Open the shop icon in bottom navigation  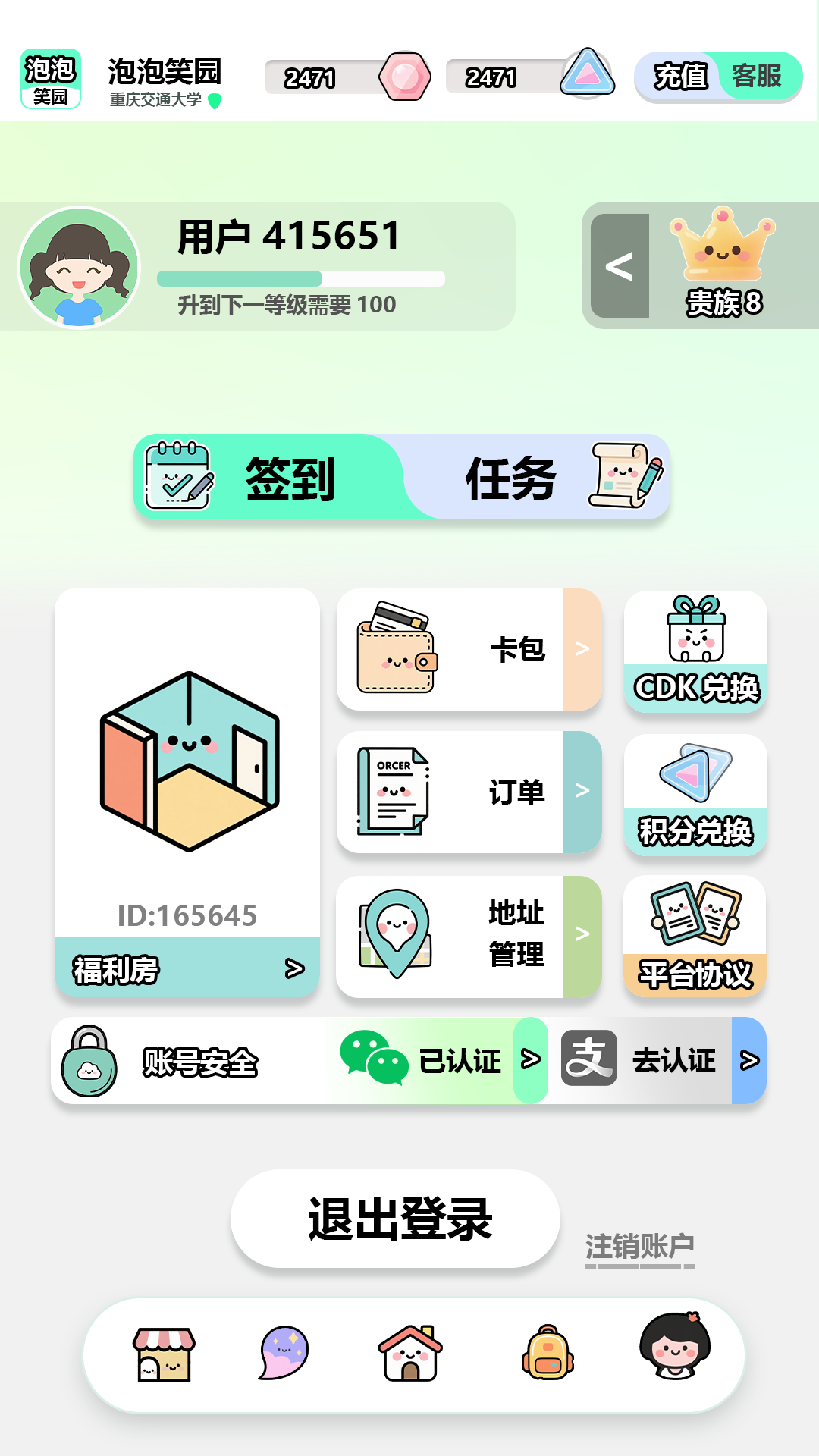tap(164, 1357)
